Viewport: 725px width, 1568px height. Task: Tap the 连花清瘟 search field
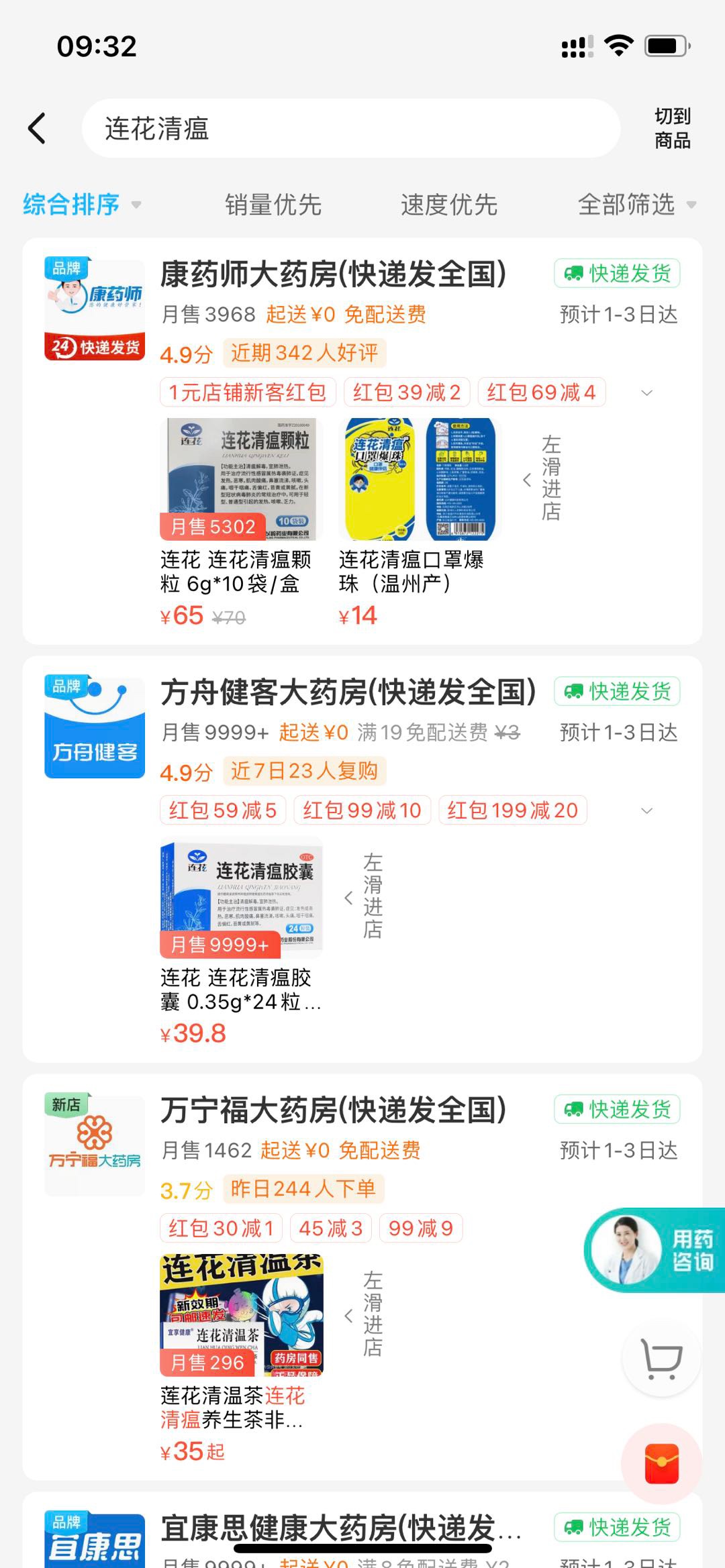350,128
